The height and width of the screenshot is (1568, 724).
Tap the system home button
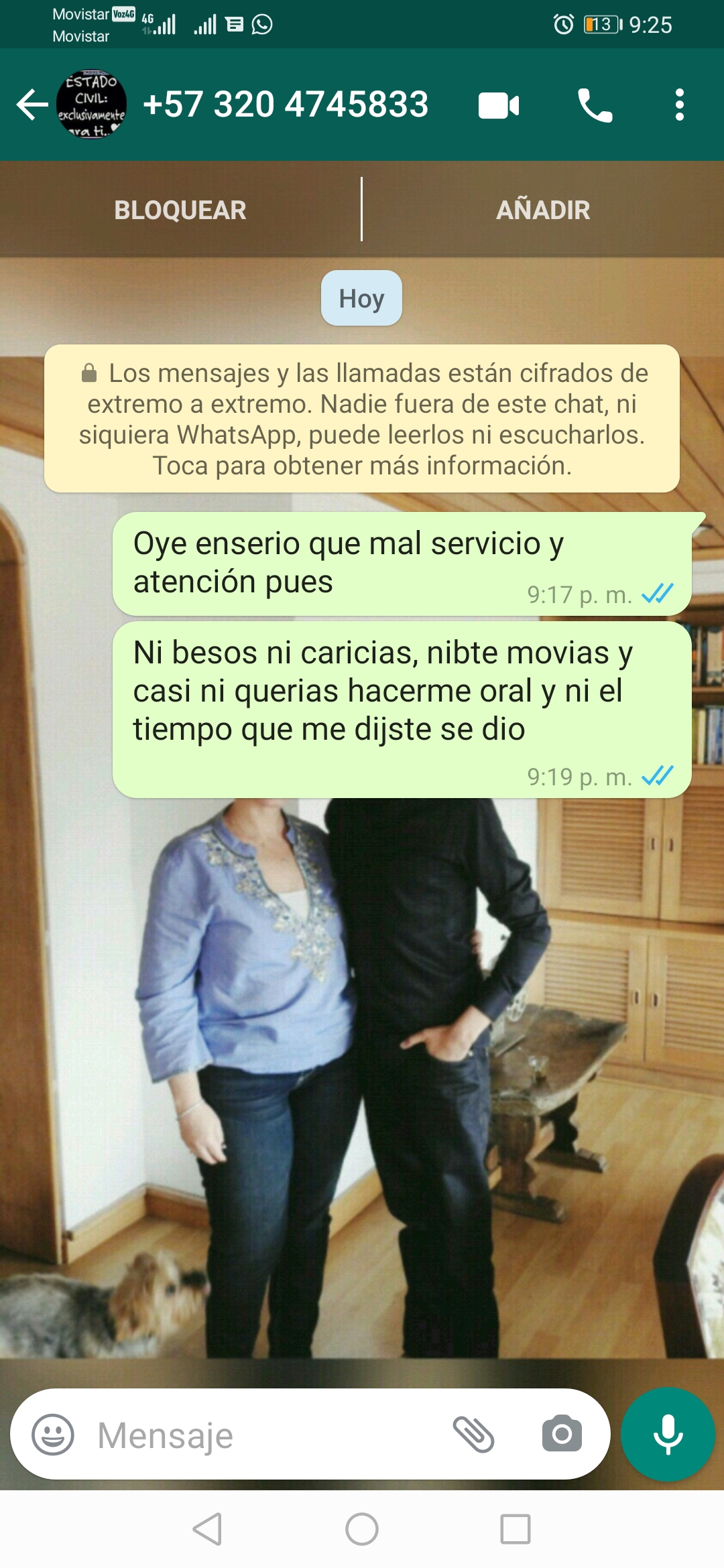(362, 1529)
